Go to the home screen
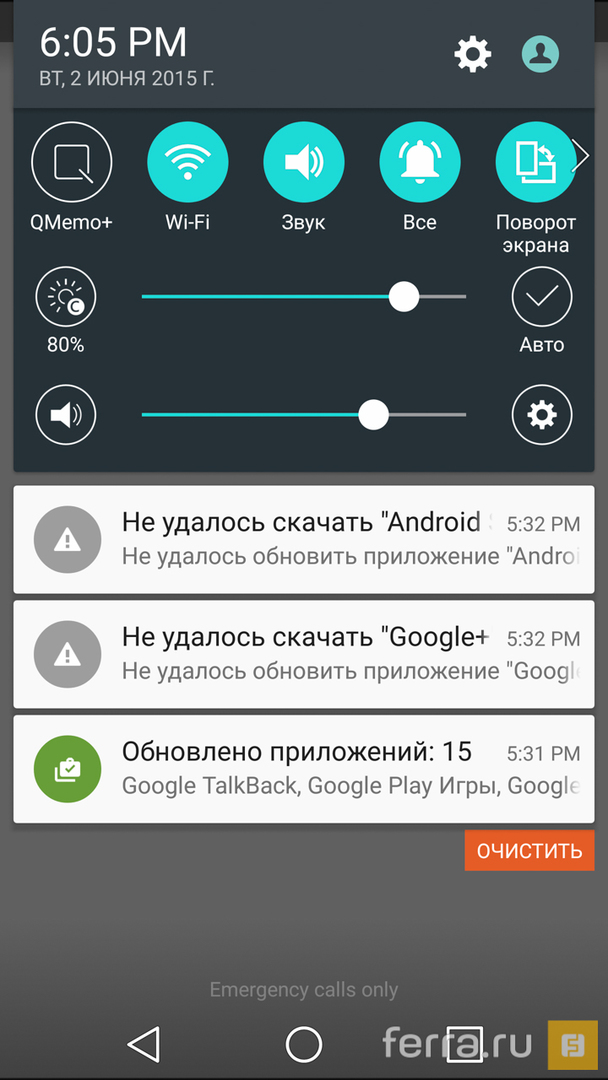This screenshot has height=1080, width=608. (x=304, y=1044)
